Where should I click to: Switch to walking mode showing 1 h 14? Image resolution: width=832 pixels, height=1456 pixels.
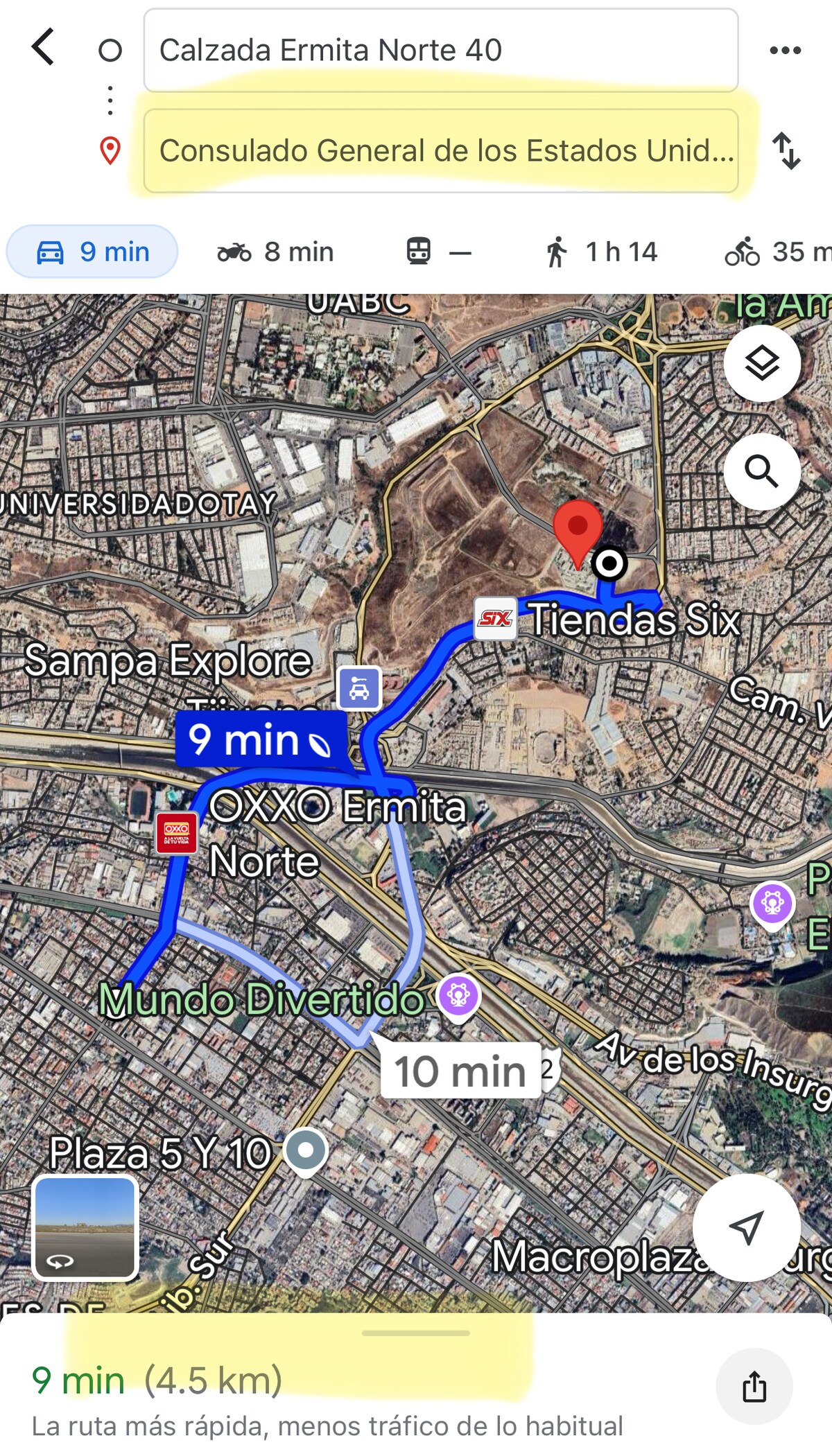tap(600, 252)
